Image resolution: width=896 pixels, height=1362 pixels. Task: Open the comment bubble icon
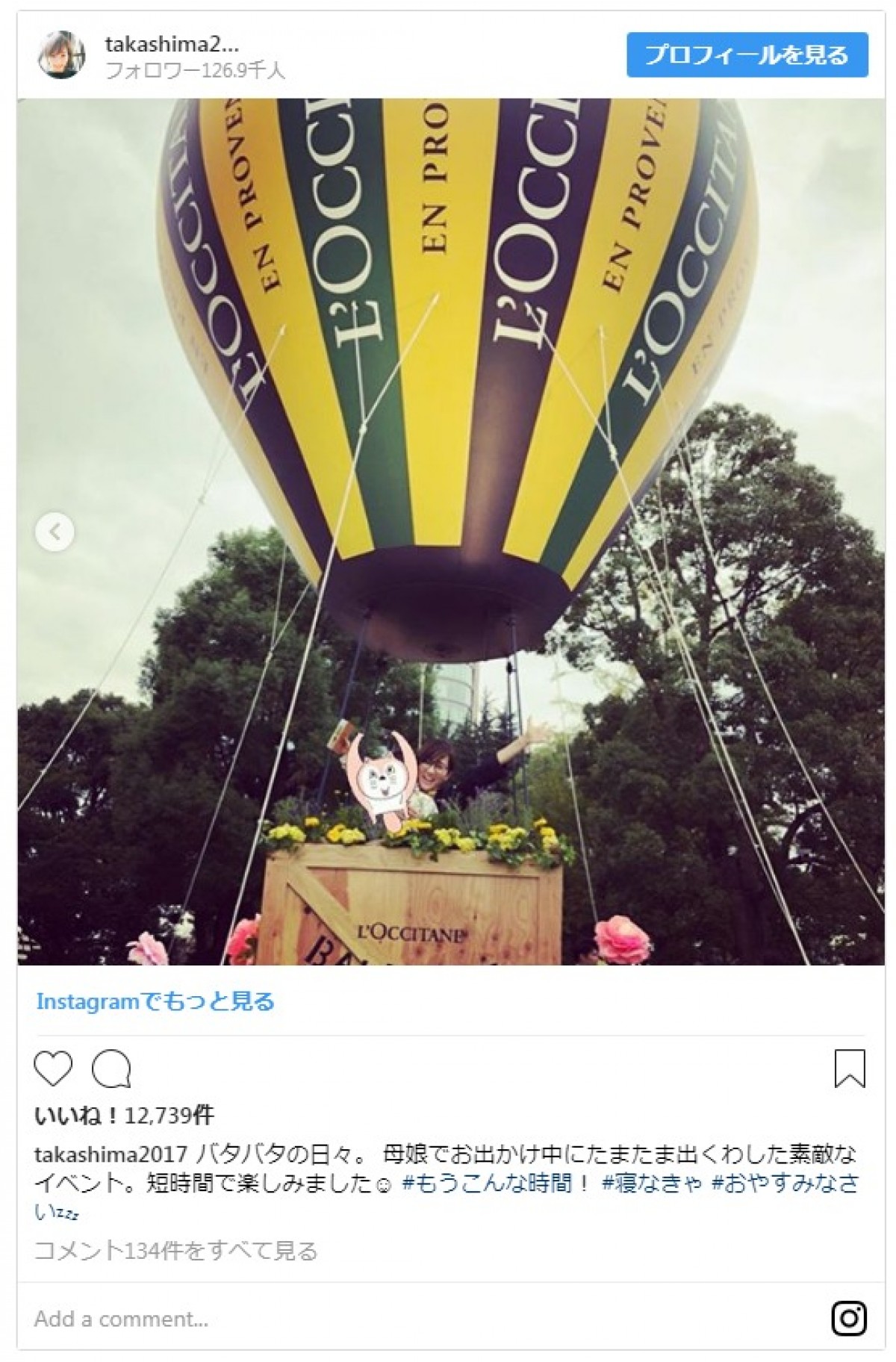111,1069
